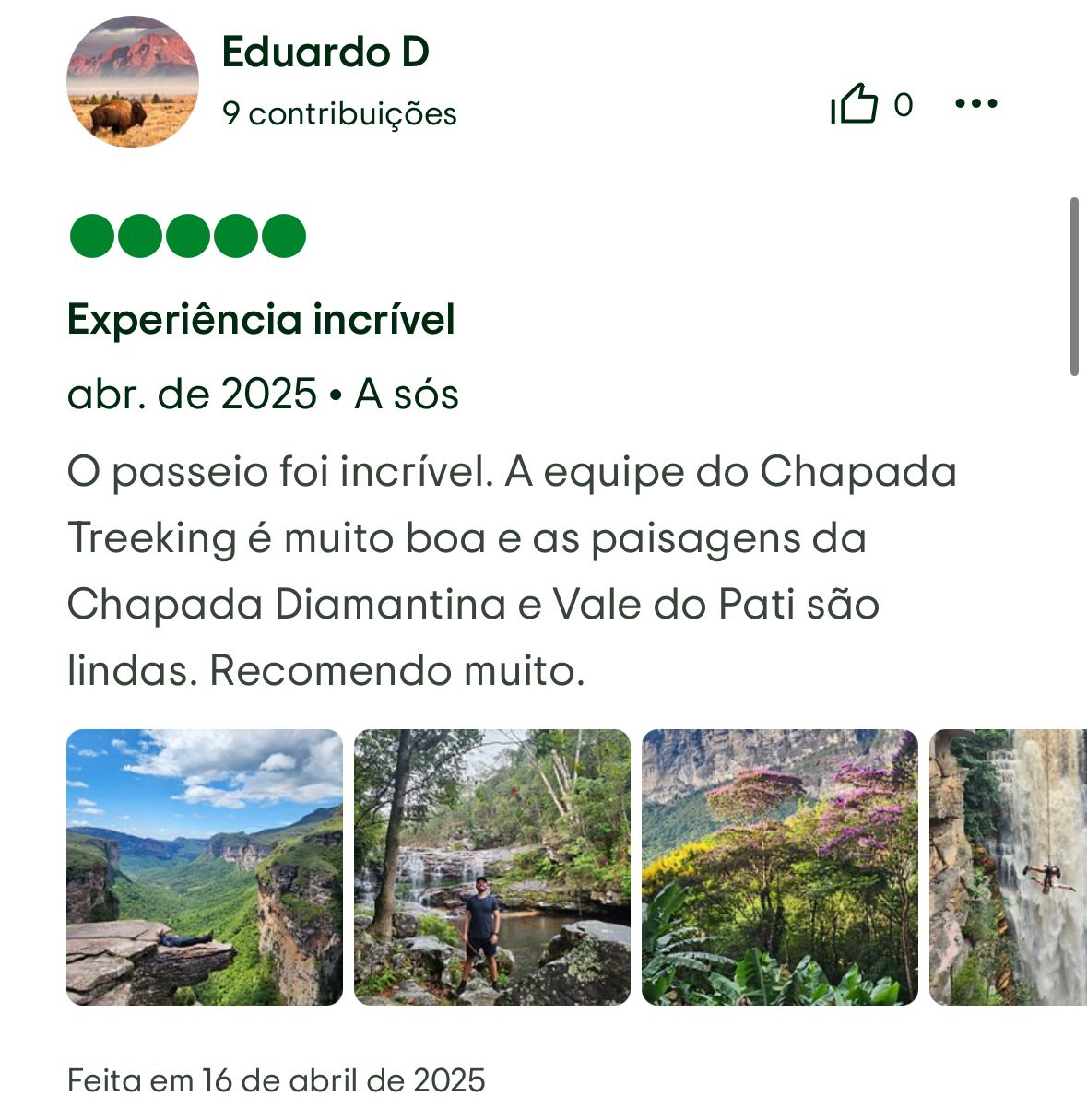The width and height of the screenshot is (1087, 1120).
Task: Open the canyon valley overlook photo
Action: (x=205, y=867)
